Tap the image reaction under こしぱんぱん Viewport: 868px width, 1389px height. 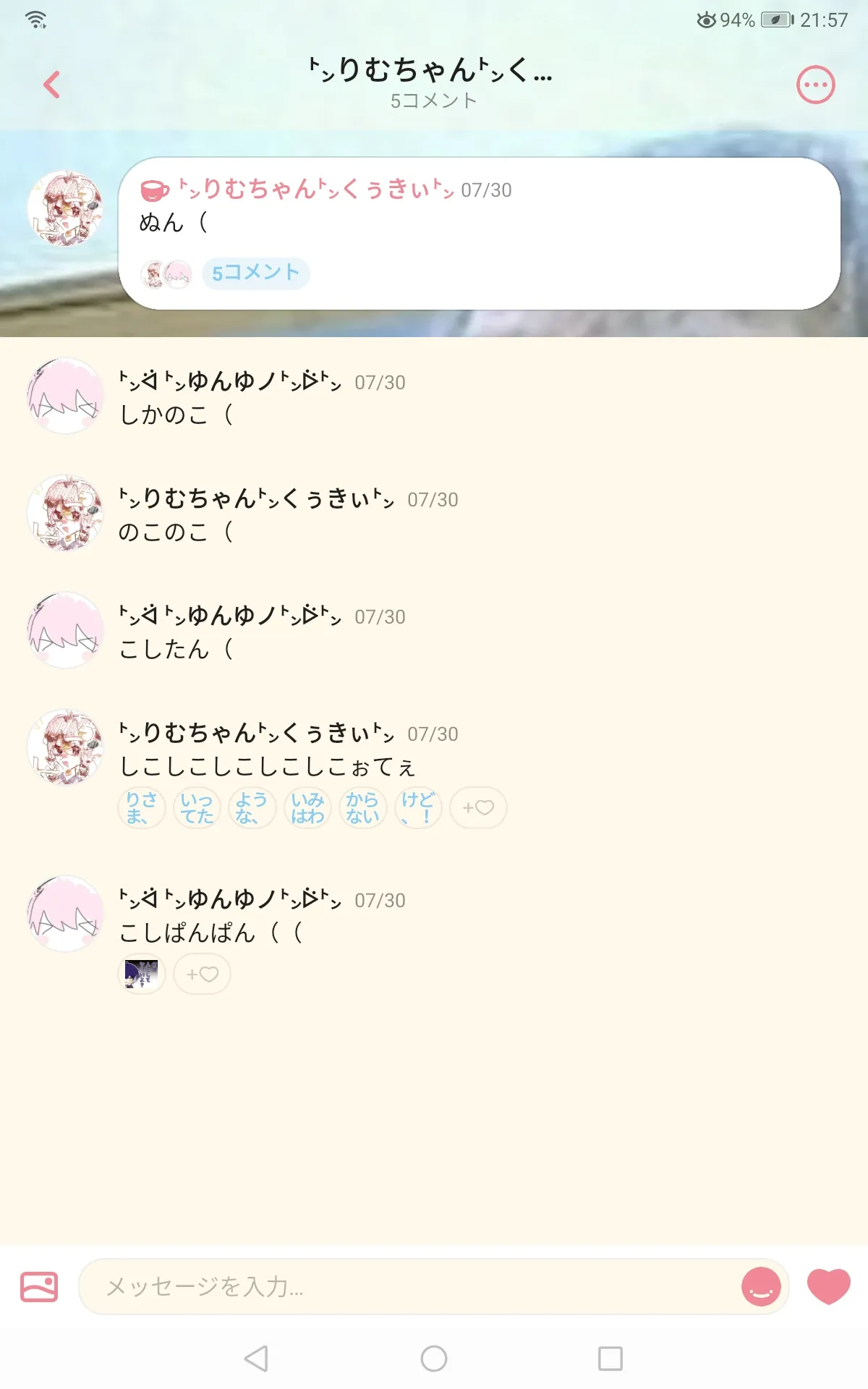tap(142, 974)
